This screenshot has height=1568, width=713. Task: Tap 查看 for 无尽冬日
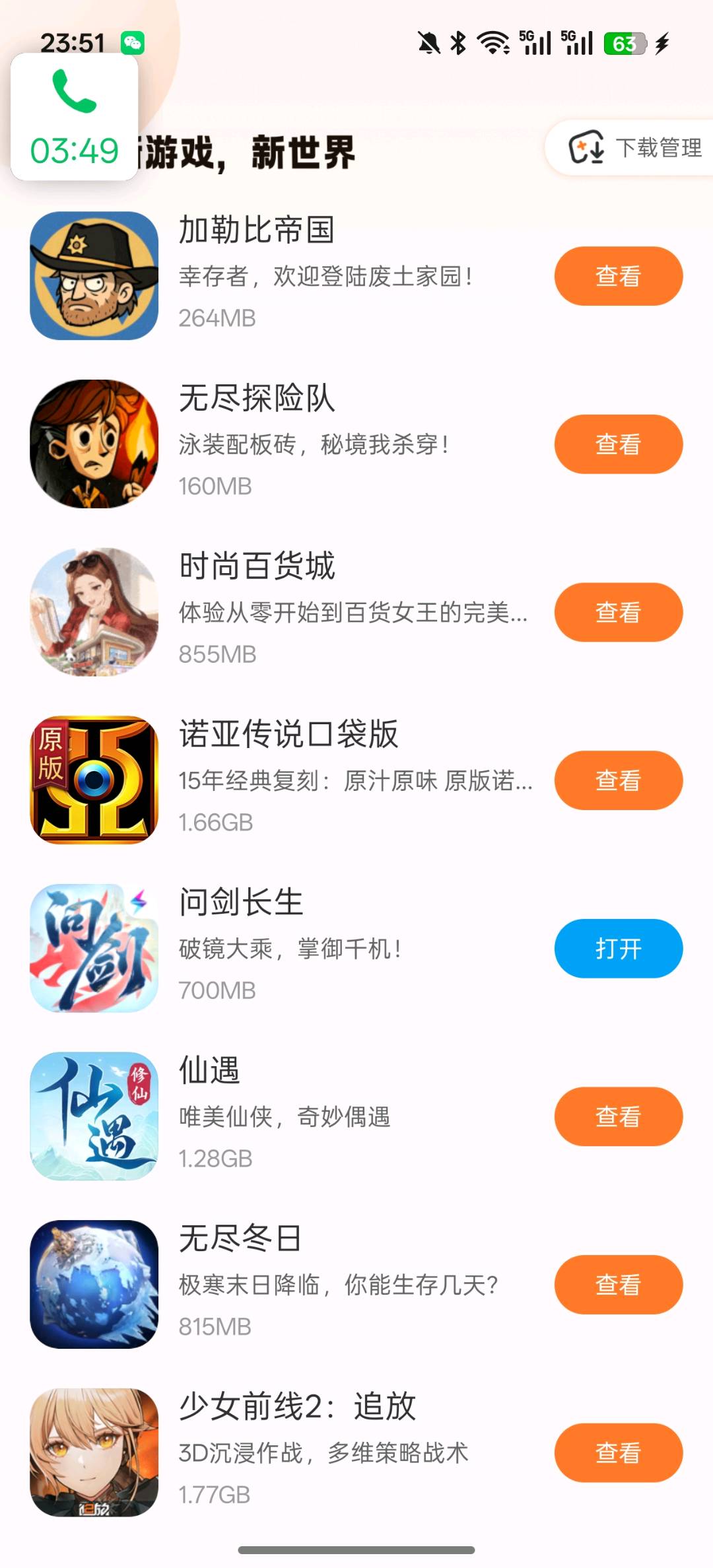coord(618,1283)
